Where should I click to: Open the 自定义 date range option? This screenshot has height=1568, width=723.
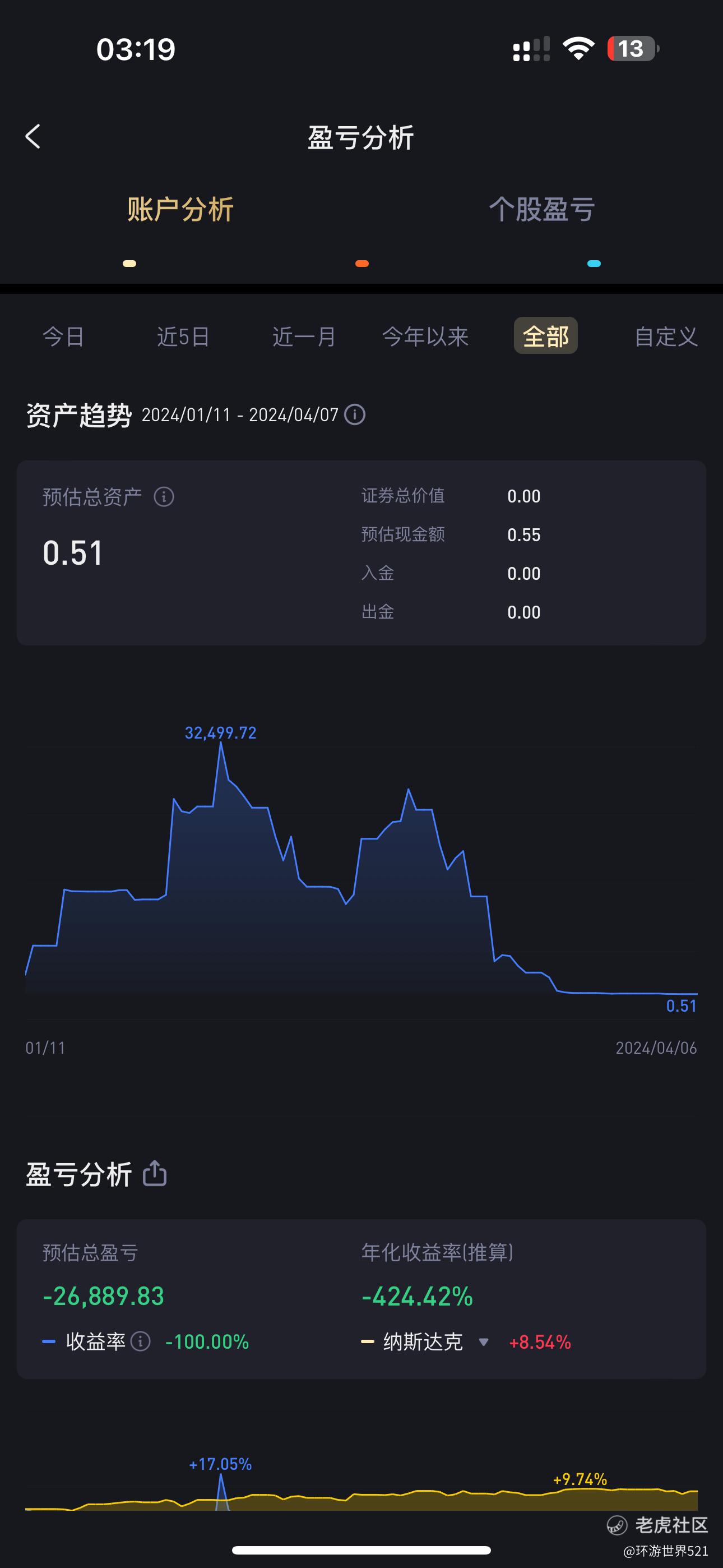coord(666,336)
